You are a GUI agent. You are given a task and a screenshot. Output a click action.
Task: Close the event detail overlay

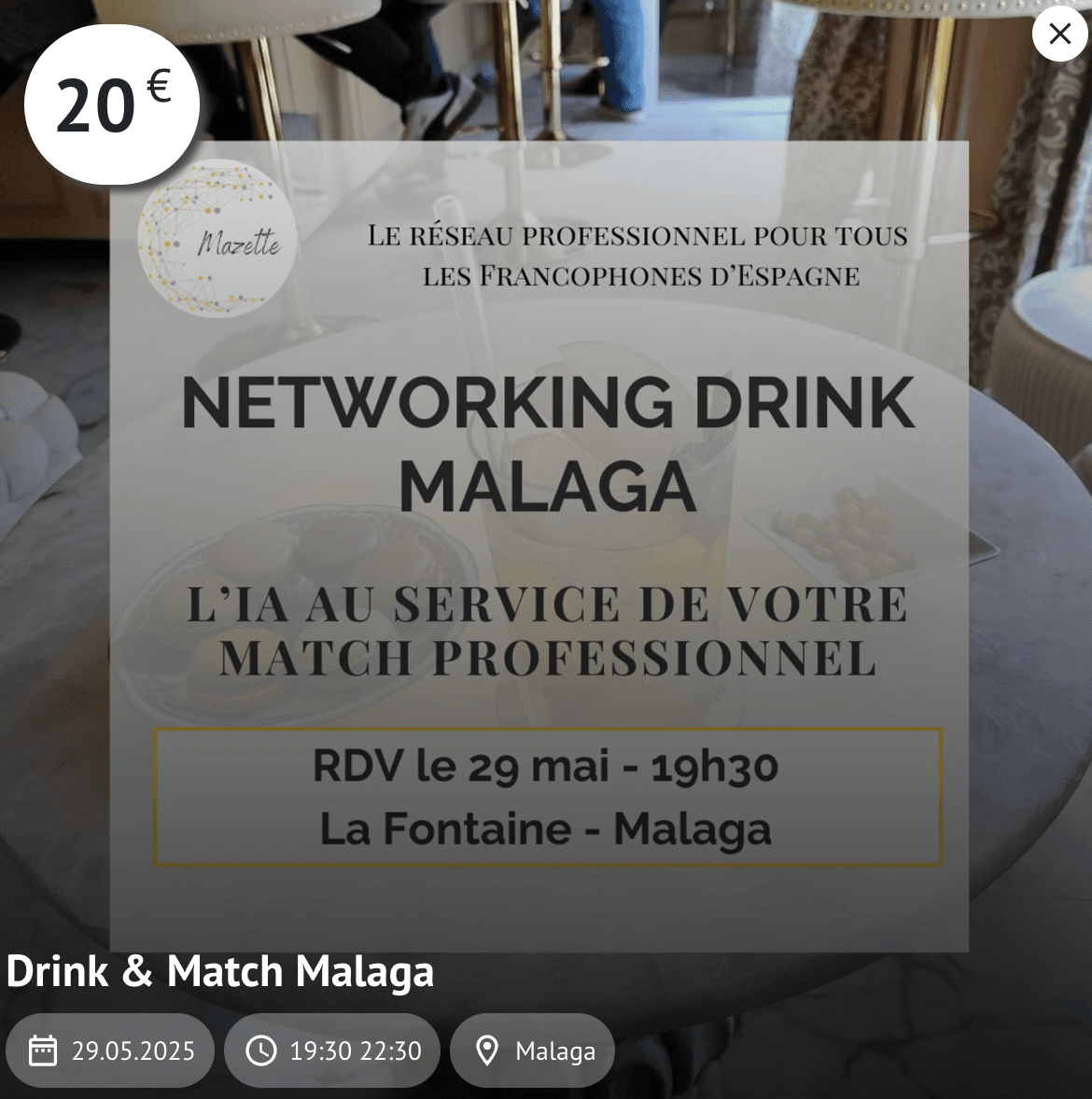[1059, 34]
